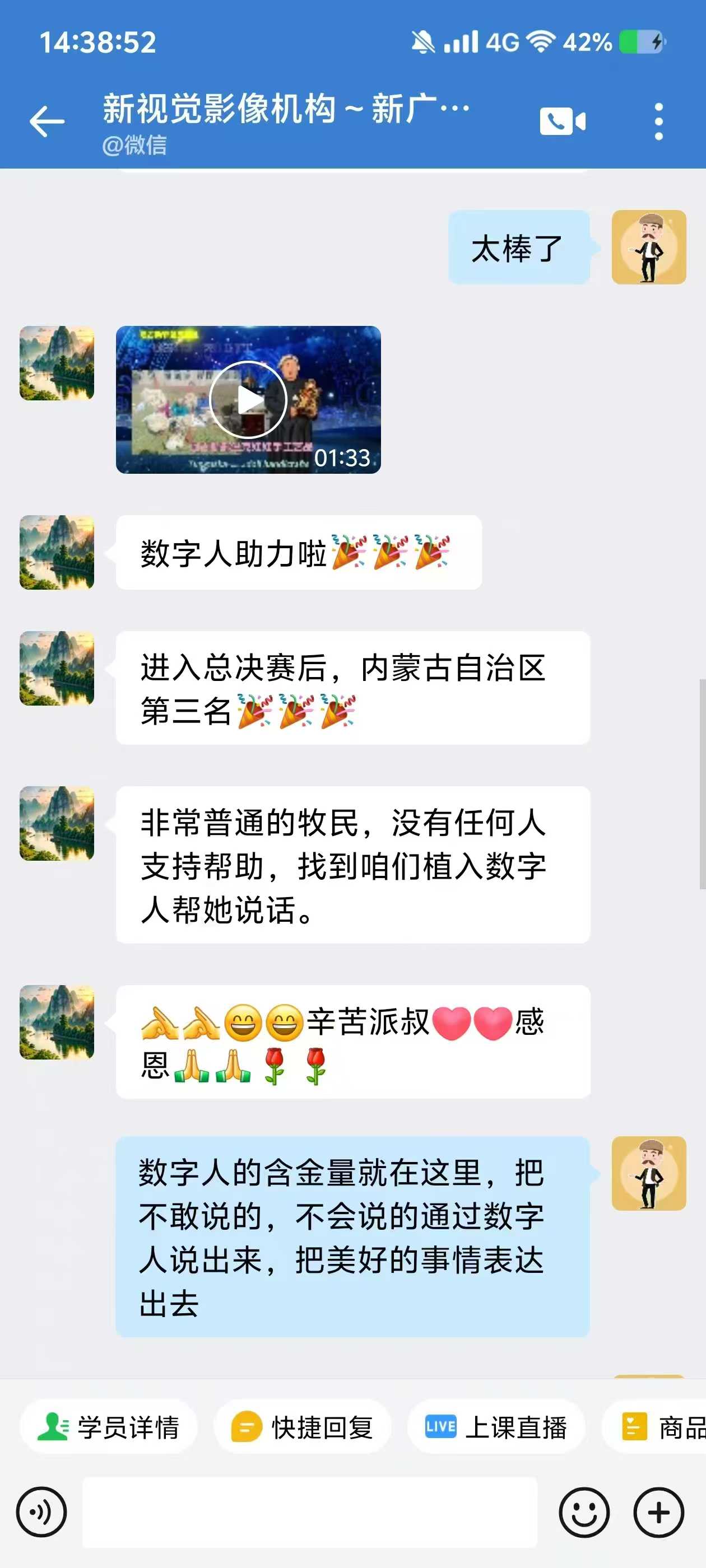Viewport: 706px width, 1568px height.
Task: Start a voice or video call
Action: tap(561, 121)
